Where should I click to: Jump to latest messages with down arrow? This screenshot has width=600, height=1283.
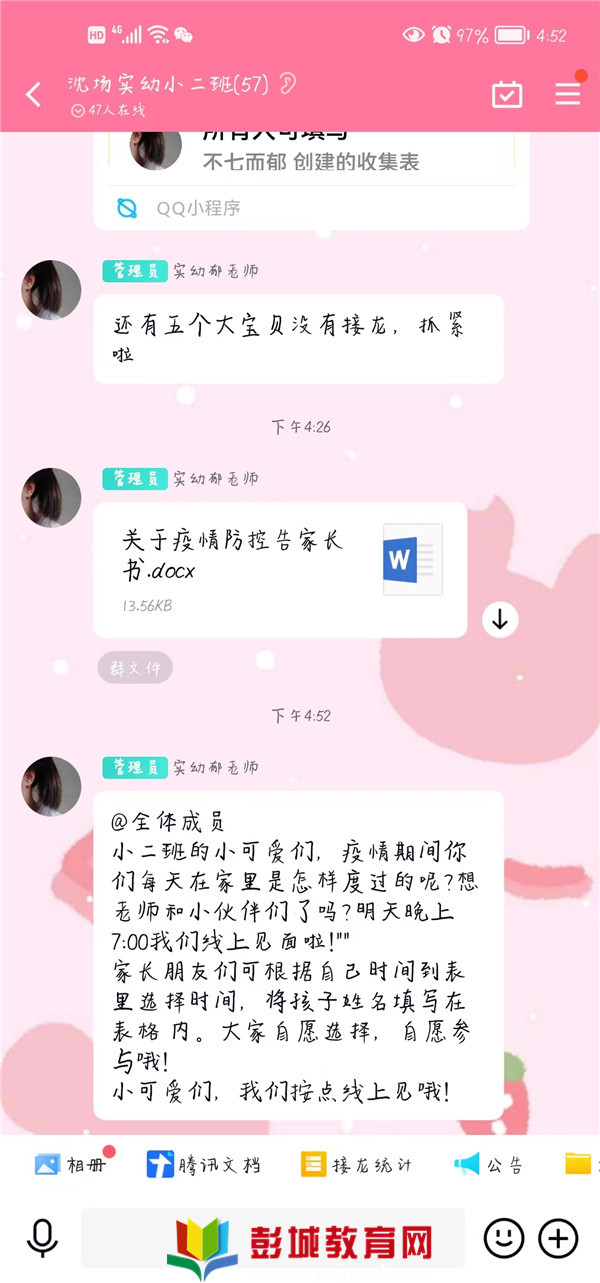coord(500,620)
